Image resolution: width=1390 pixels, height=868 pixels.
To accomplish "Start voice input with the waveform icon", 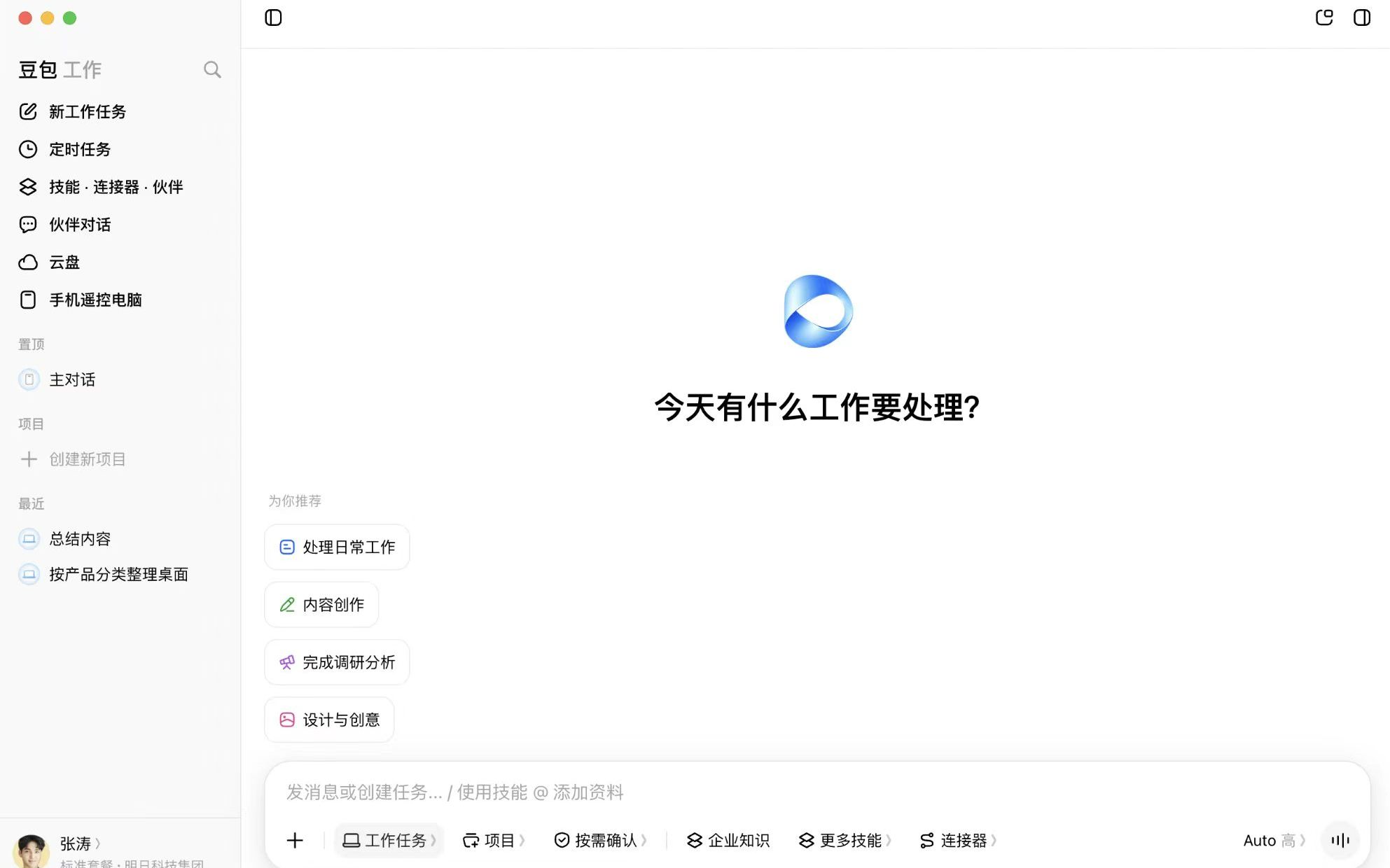I will pyautogui.click(x=1340, y=840).
